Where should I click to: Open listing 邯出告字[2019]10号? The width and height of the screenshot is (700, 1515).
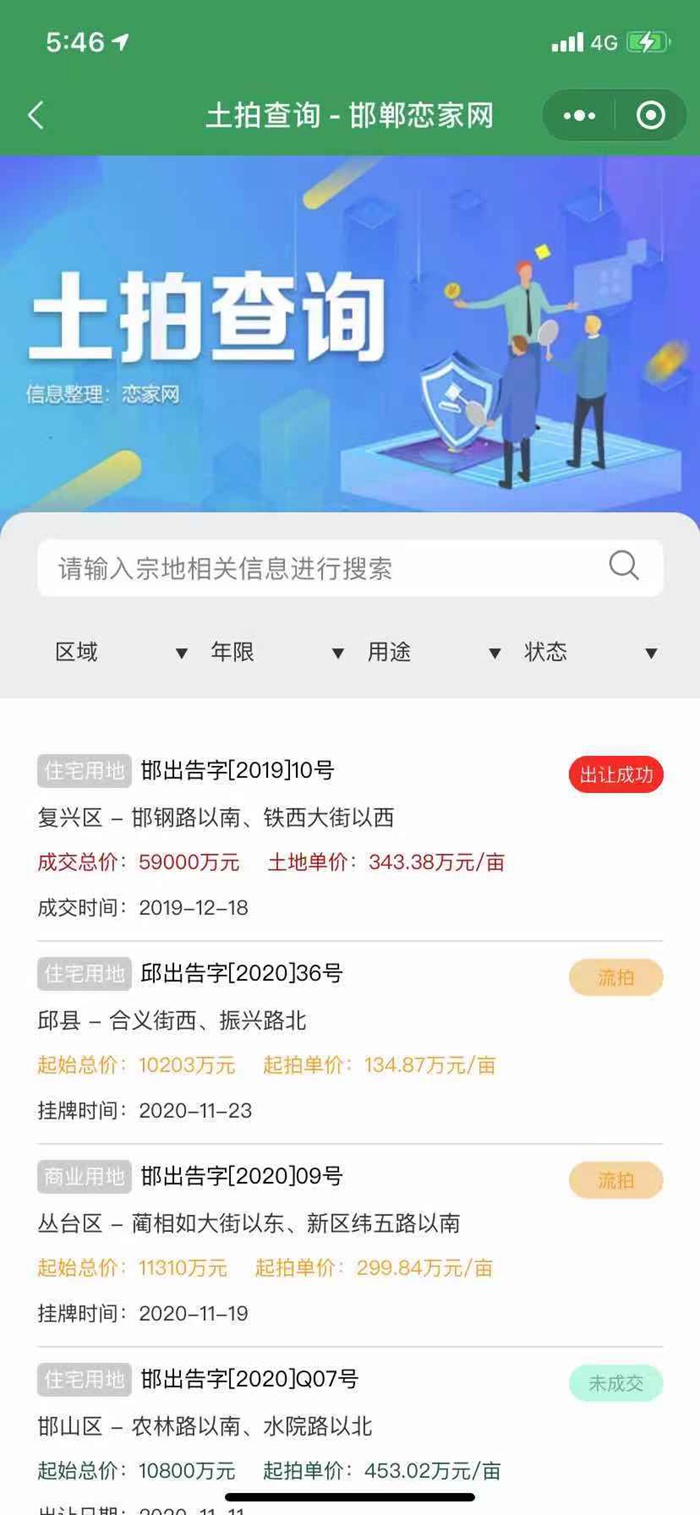[x=238, y=770]
